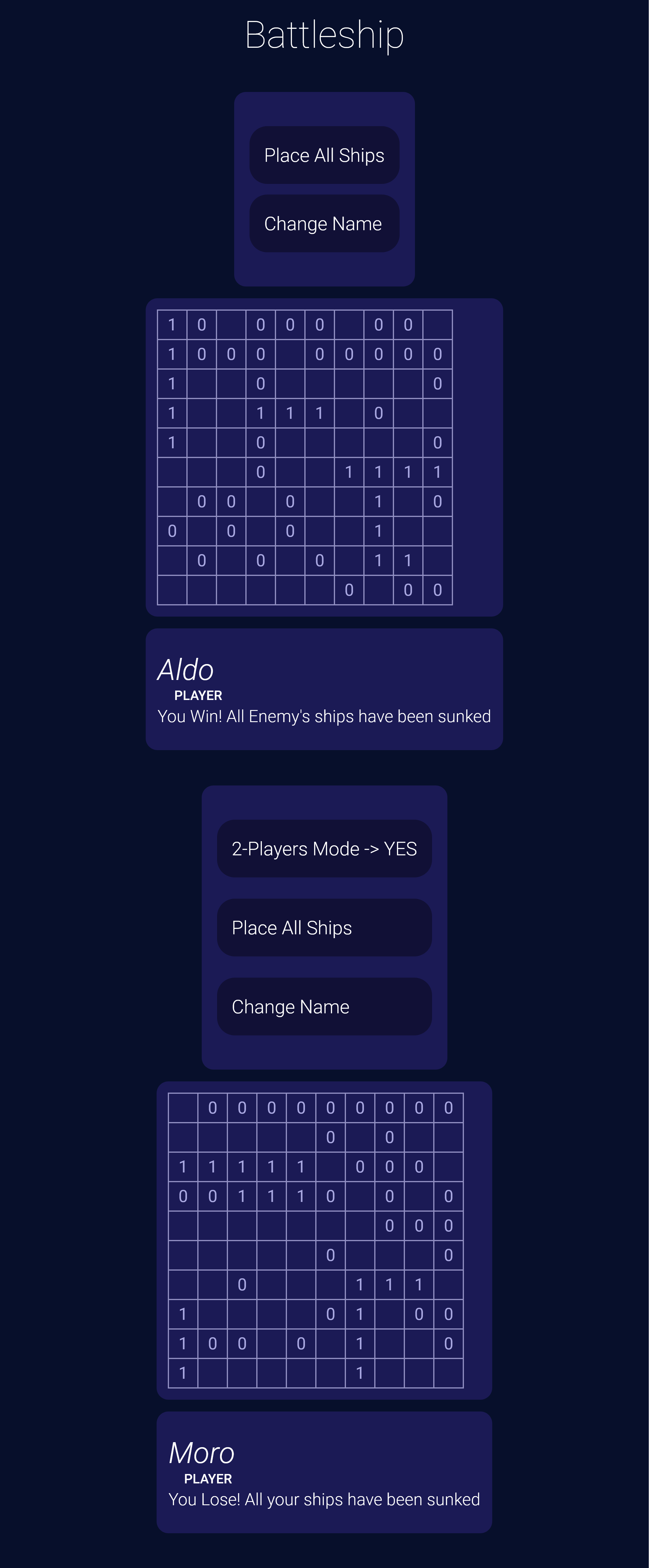The width and height of the screenshot is (650, 1568).
Task: Tap Place All Ships under 2-Players Mode
Action: 324,928
